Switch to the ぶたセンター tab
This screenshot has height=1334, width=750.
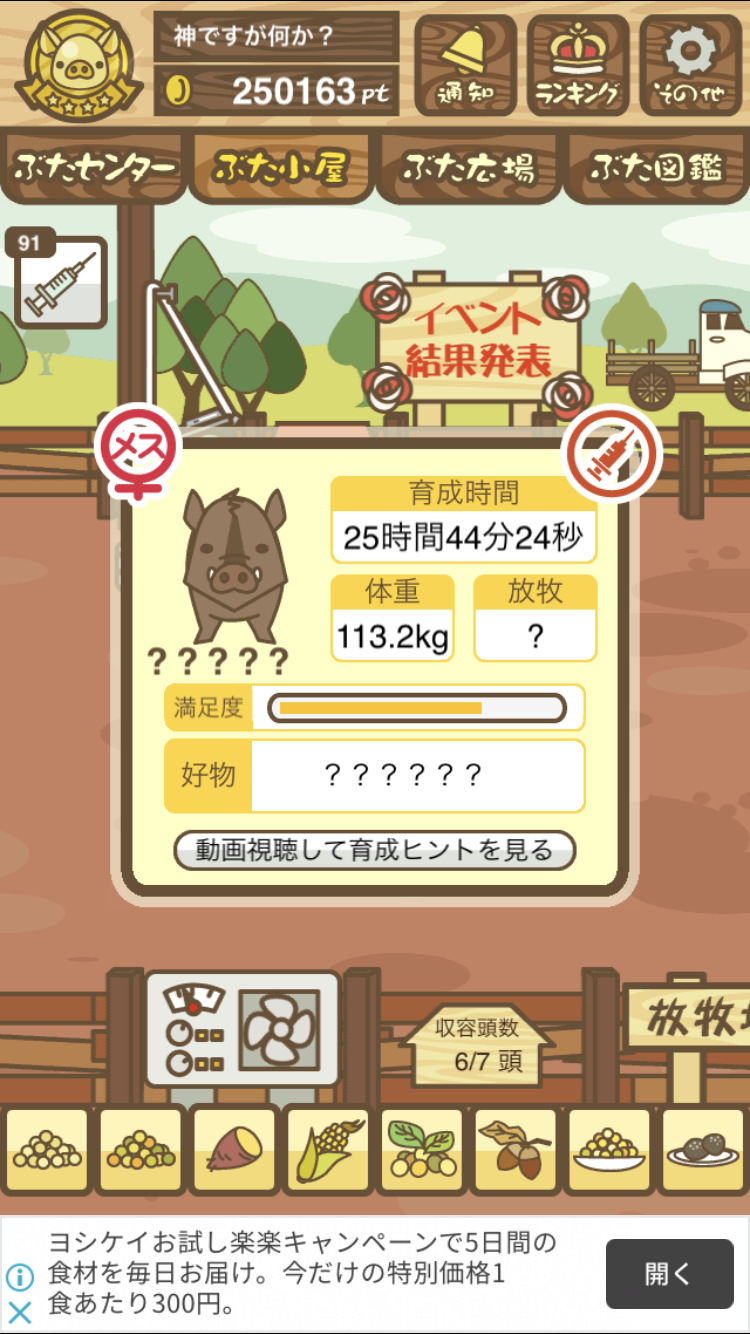click(95, 167)
